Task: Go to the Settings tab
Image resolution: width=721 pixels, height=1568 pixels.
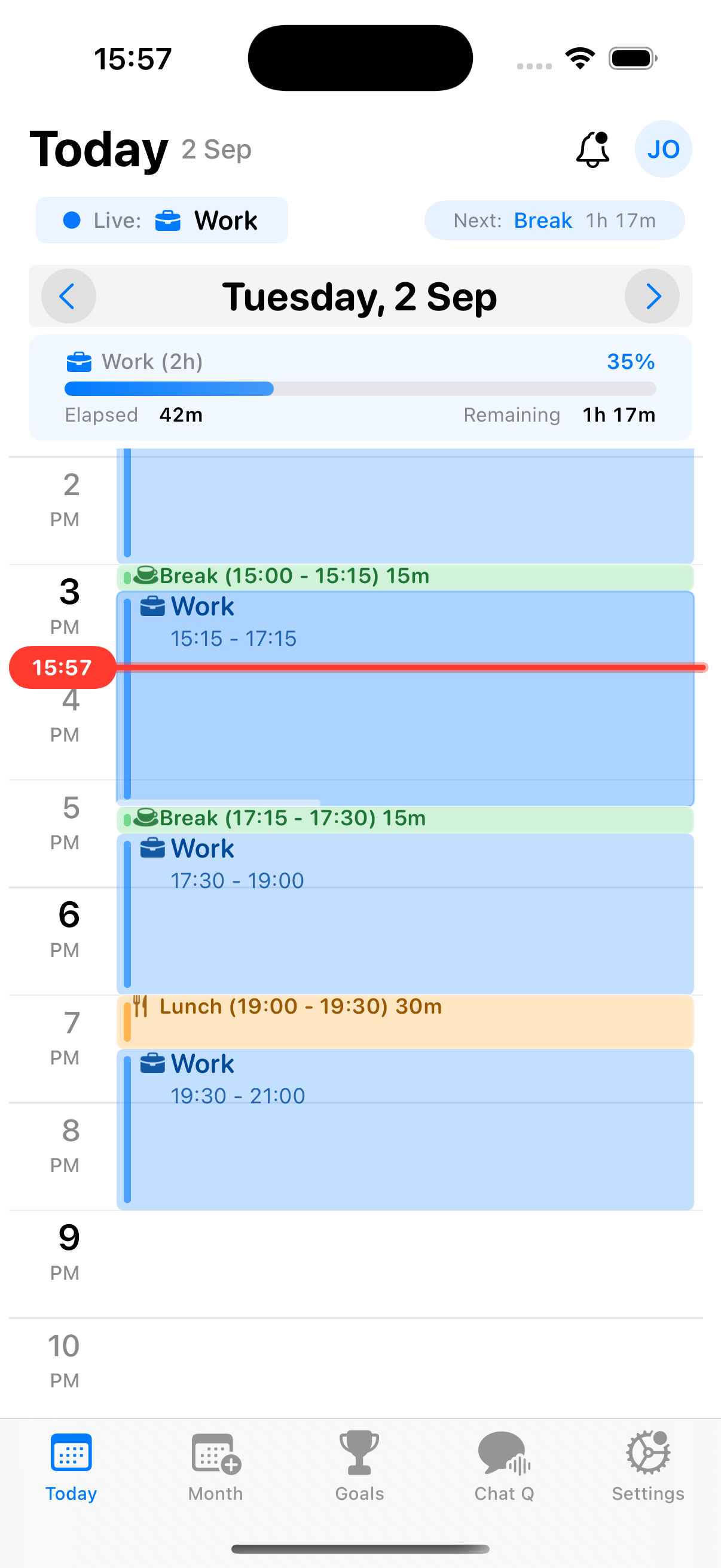Action: click(648, 1467)
